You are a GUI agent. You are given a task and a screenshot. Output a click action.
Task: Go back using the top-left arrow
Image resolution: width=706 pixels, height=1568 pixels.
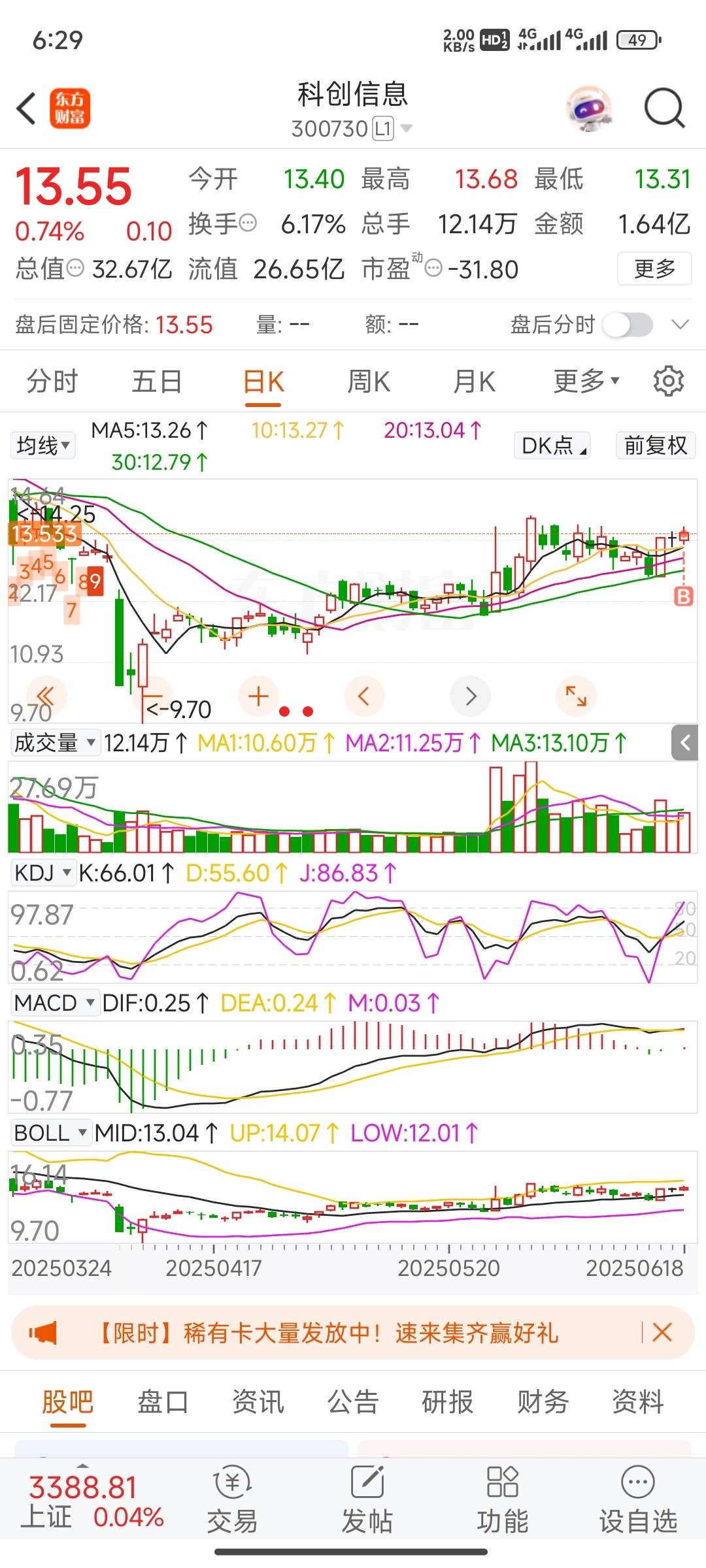click(x=26, y=108)
